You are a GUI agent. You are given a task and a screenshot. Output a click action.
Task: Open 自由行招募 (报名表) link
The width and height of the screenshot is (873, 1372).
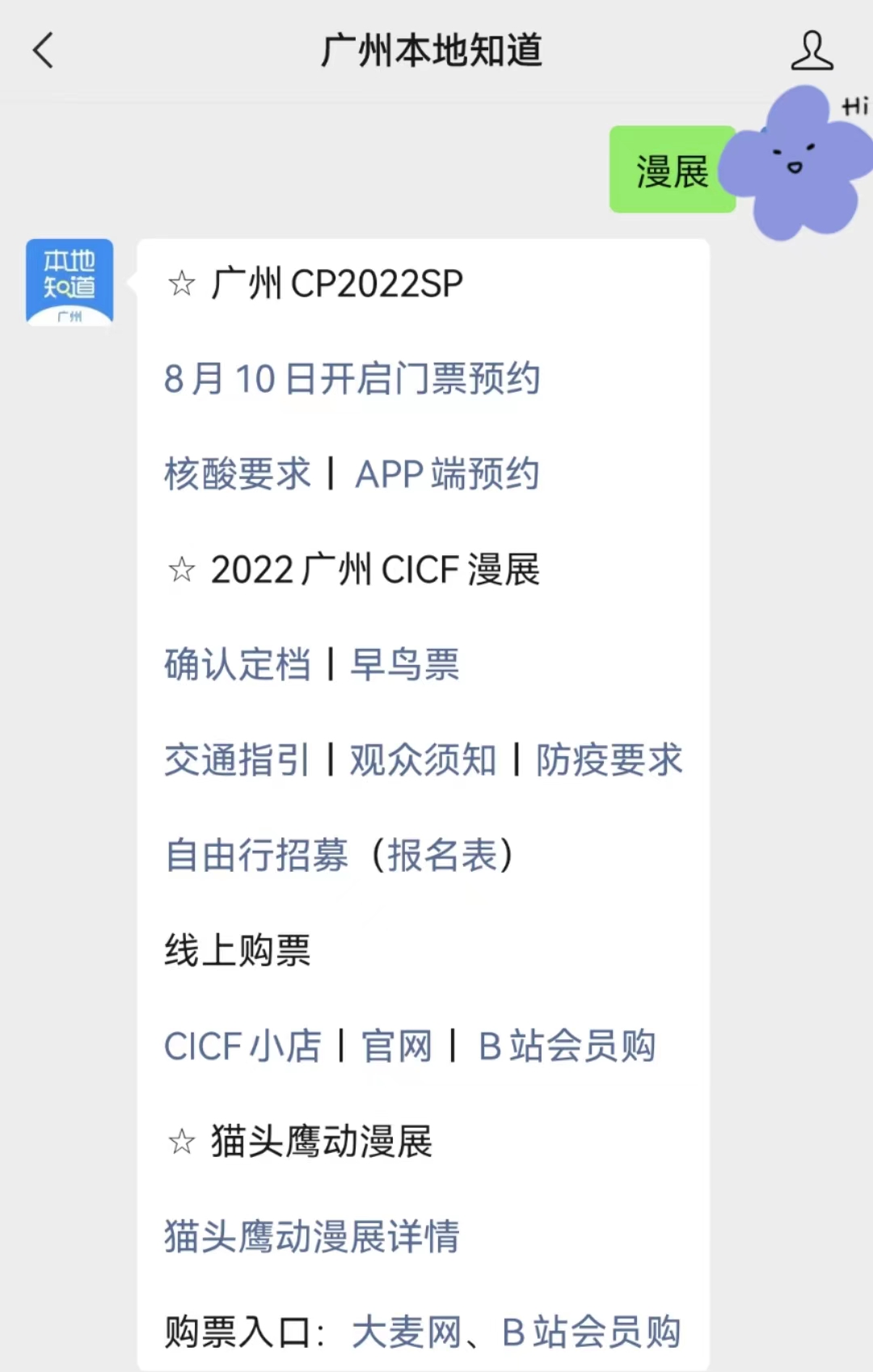click(x=339, y=856)
